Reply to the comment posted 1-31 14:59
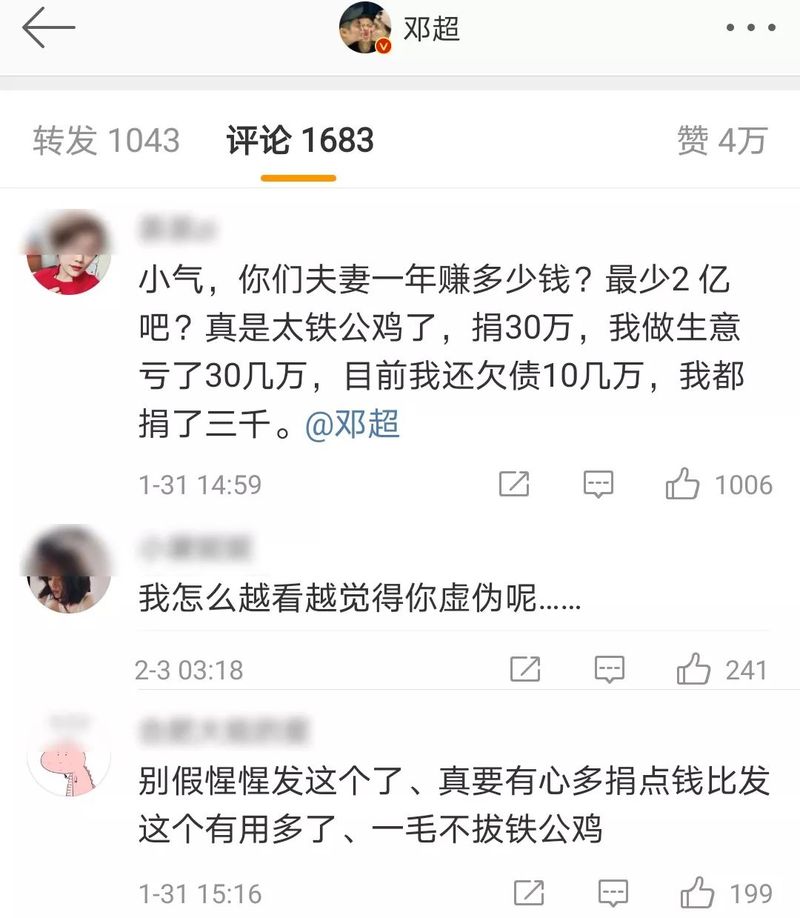 click(x=598, y=485)
